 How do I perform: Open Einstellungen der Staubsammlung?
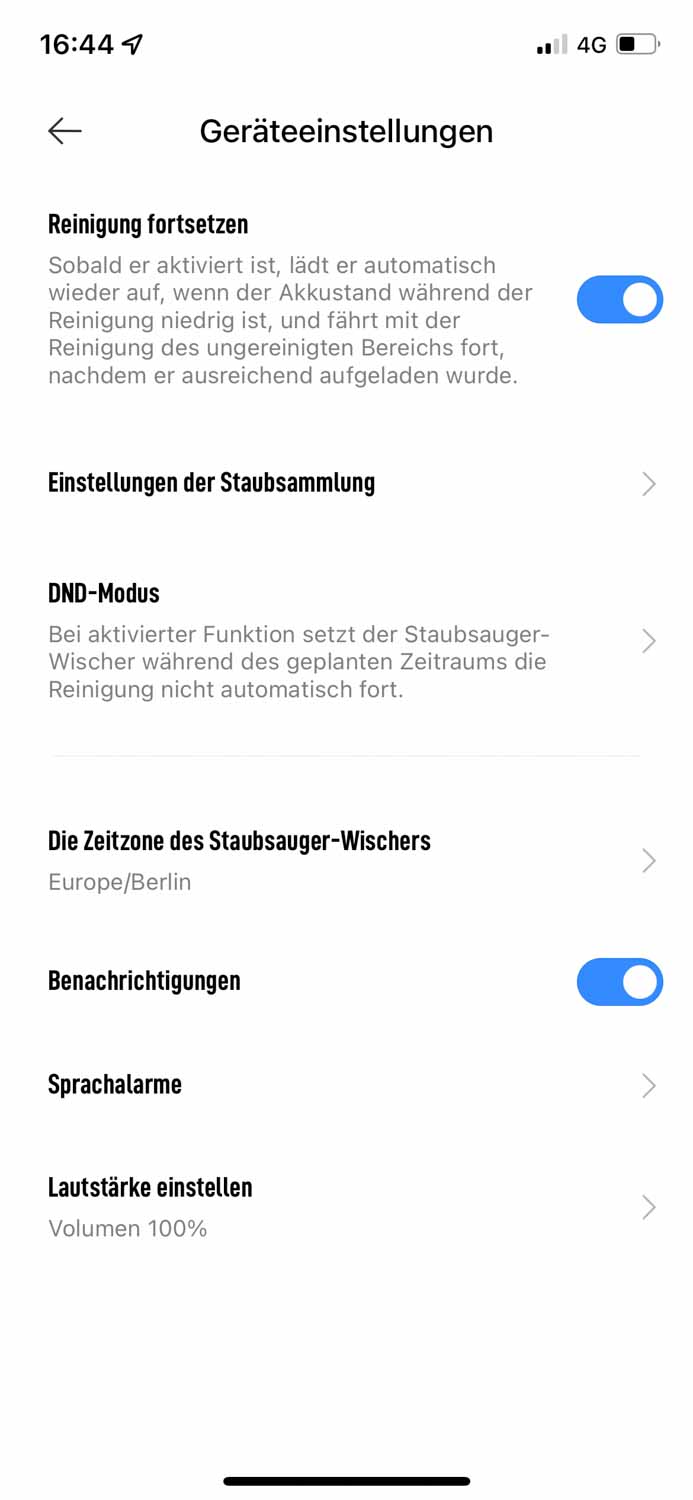pos(346,483)
